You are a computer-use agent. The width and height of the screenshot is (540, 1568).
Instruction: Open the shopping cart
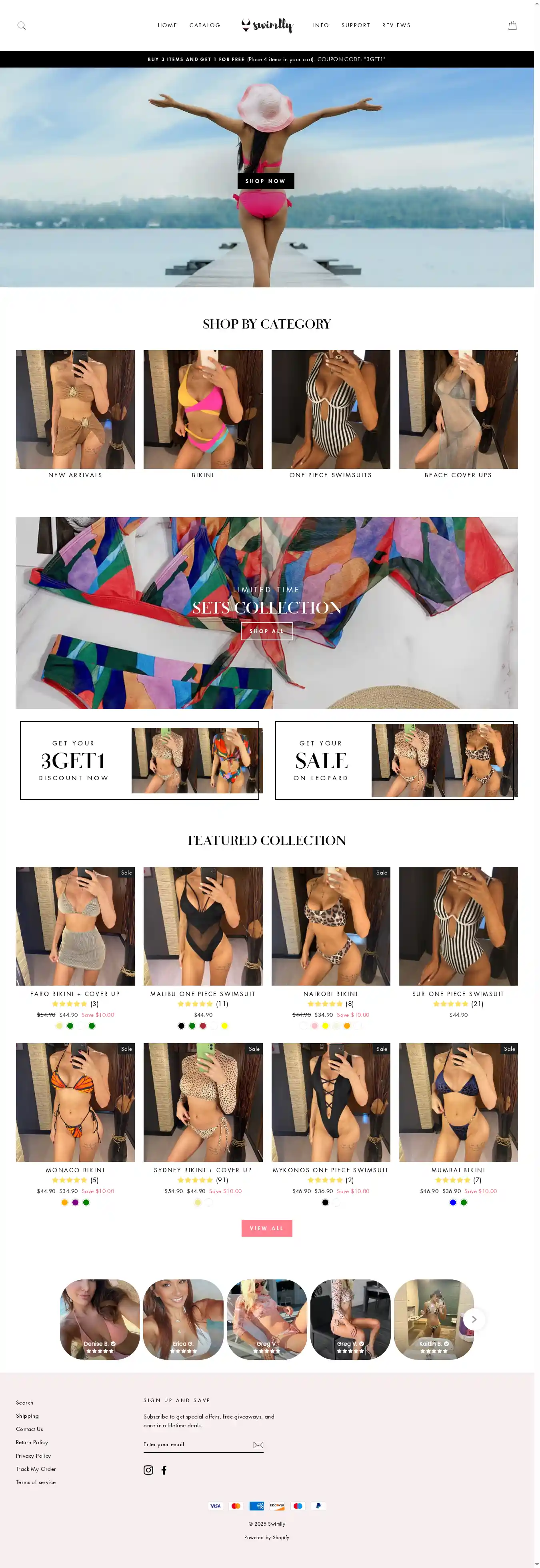(512, 26)
